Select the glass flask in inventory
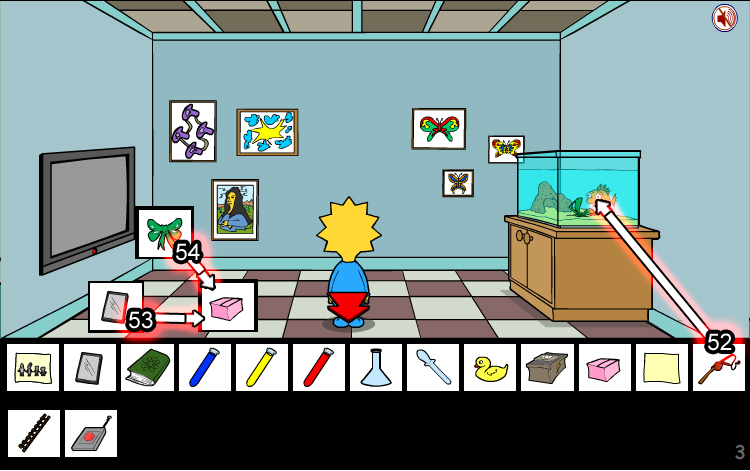 (x=376, y=368)
